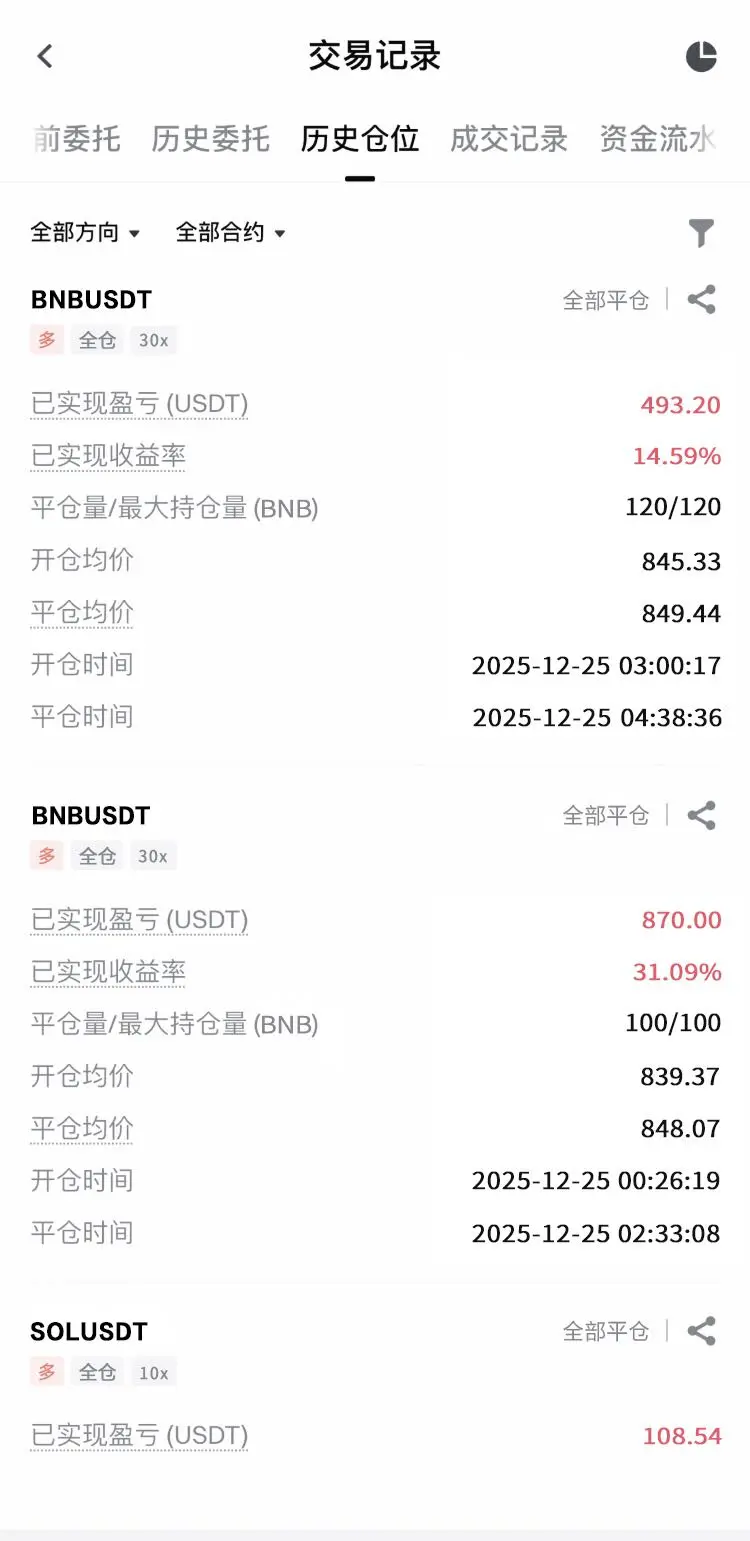Expand the 全部方向 dropdown
This screenshot has width=750, height=1541.
point(85,233)
